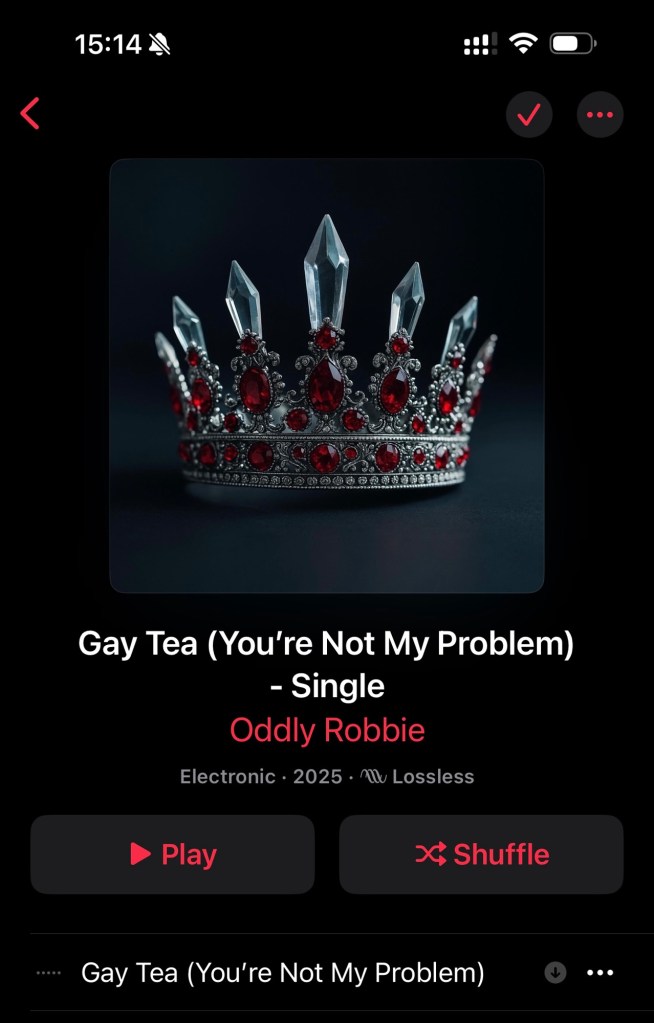Open more options for the Gay Tea track
The height and width of the screenshot is (1023, 654).
(x=600, y=972)
